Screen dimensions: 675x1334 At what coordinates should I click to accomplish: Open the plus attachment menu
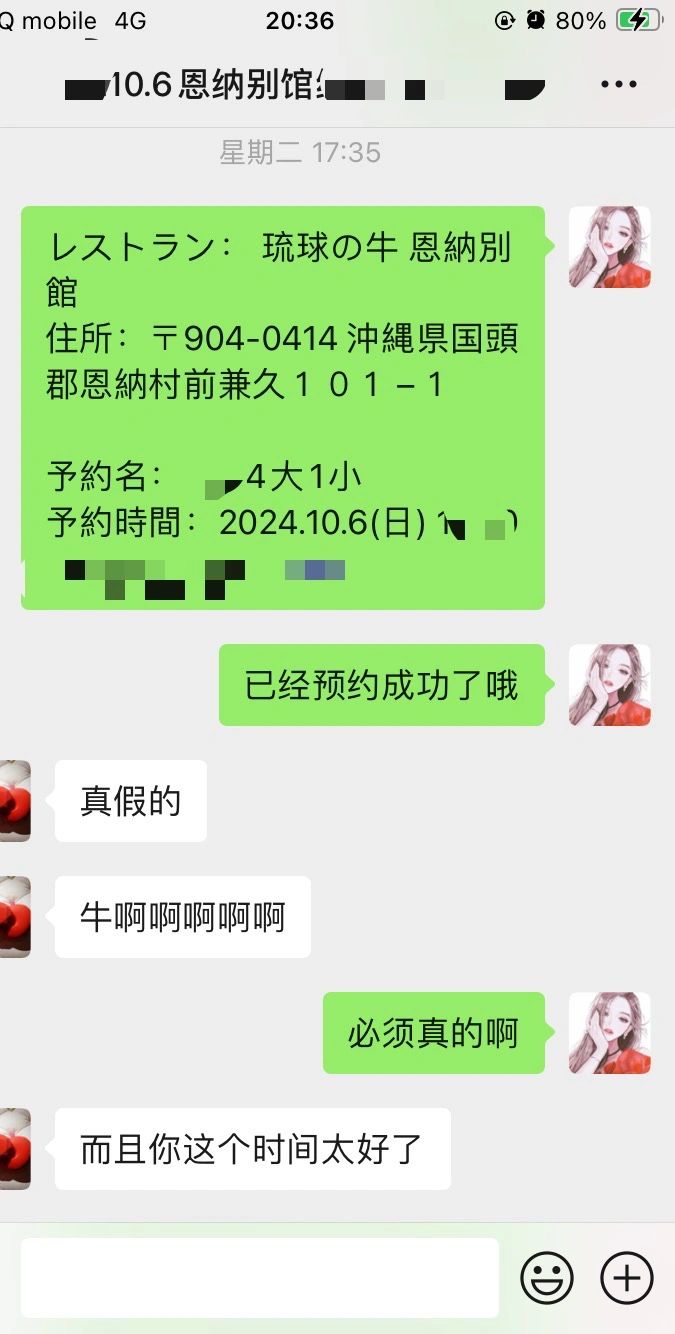(627, 1277)
